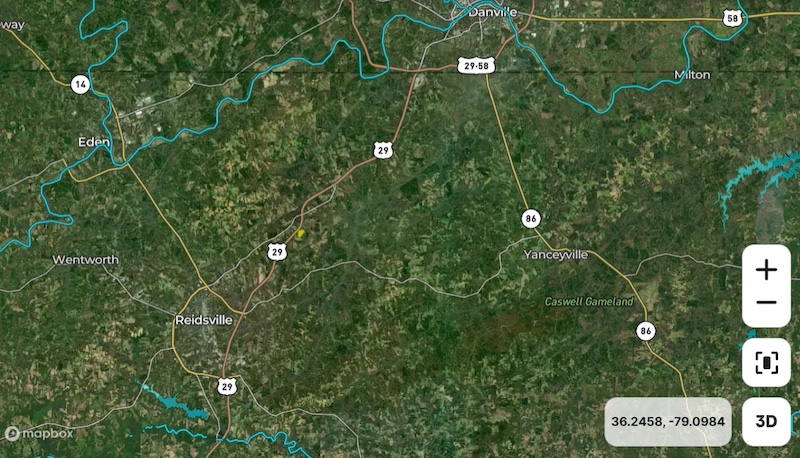The image size is (800, 458).
Task: Zoom out of the map
Action: 766,303
